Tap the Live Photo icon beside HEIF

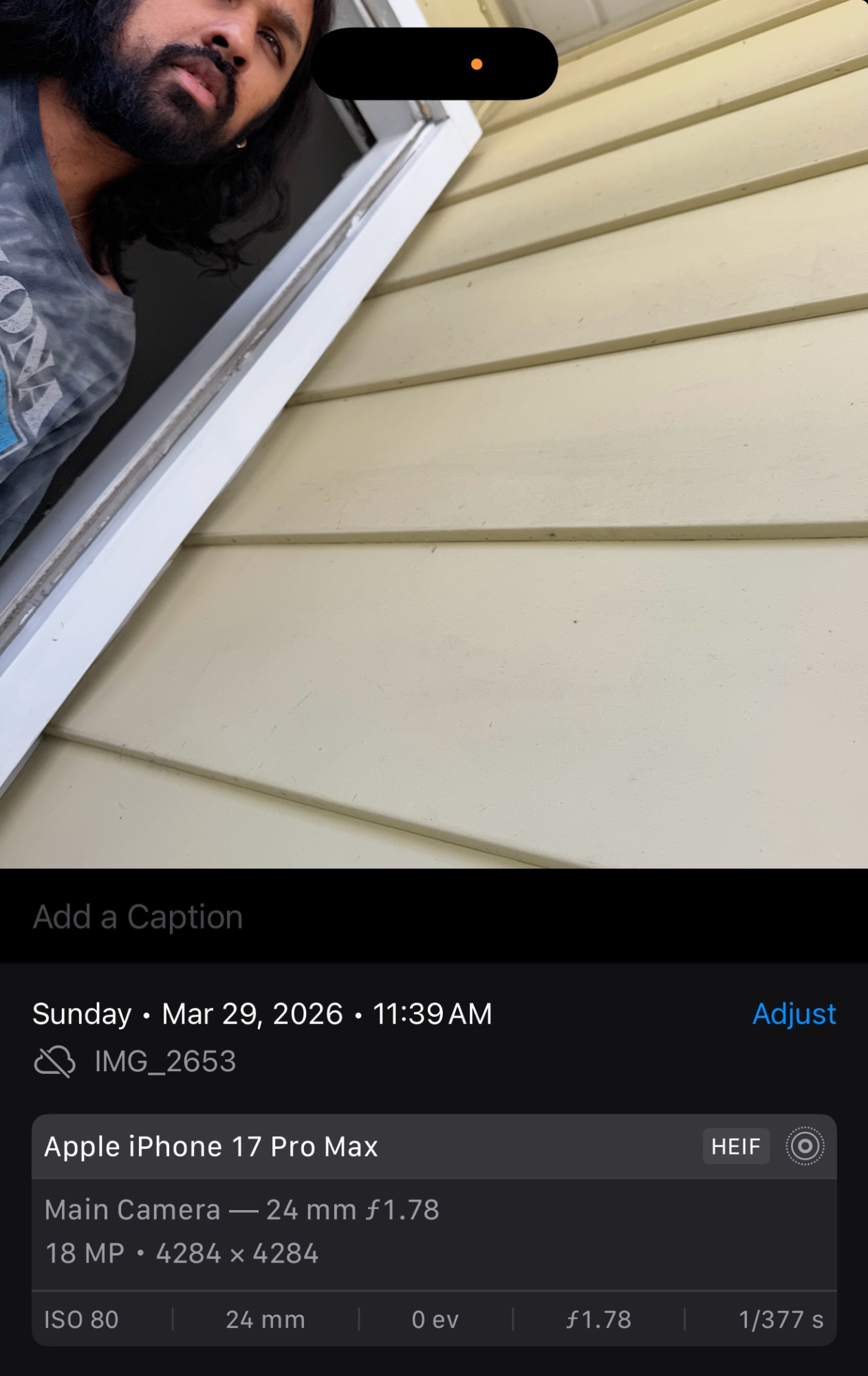point(805,1146)
